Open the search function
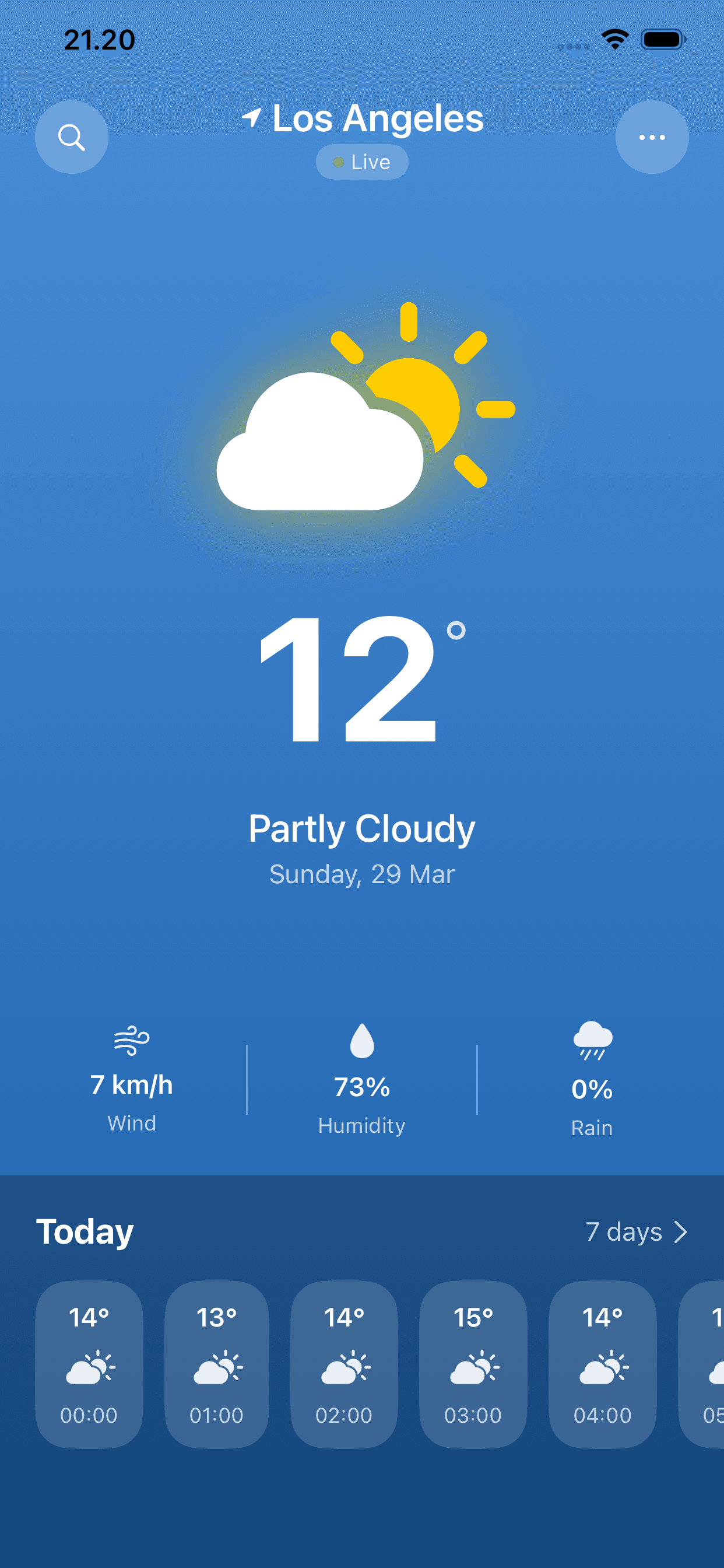The width and height of the screenshot is (724, 1568). click(x=71, y=136)
